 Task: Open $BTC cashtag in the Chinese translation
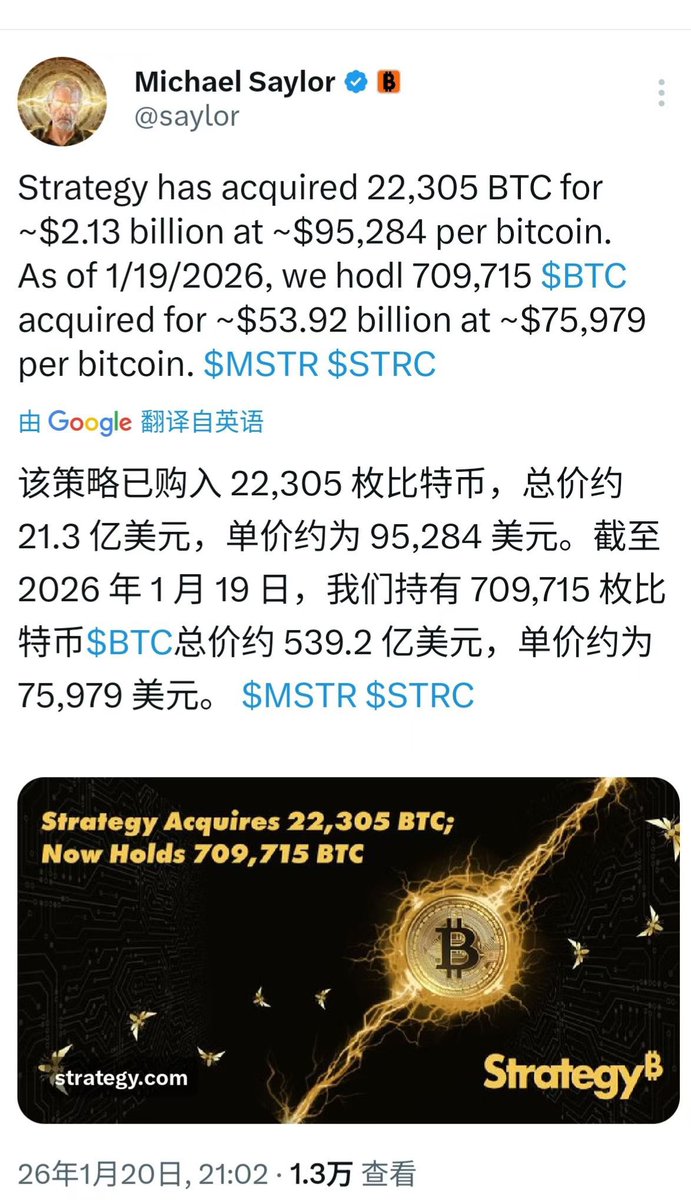(x=130, y=641)
